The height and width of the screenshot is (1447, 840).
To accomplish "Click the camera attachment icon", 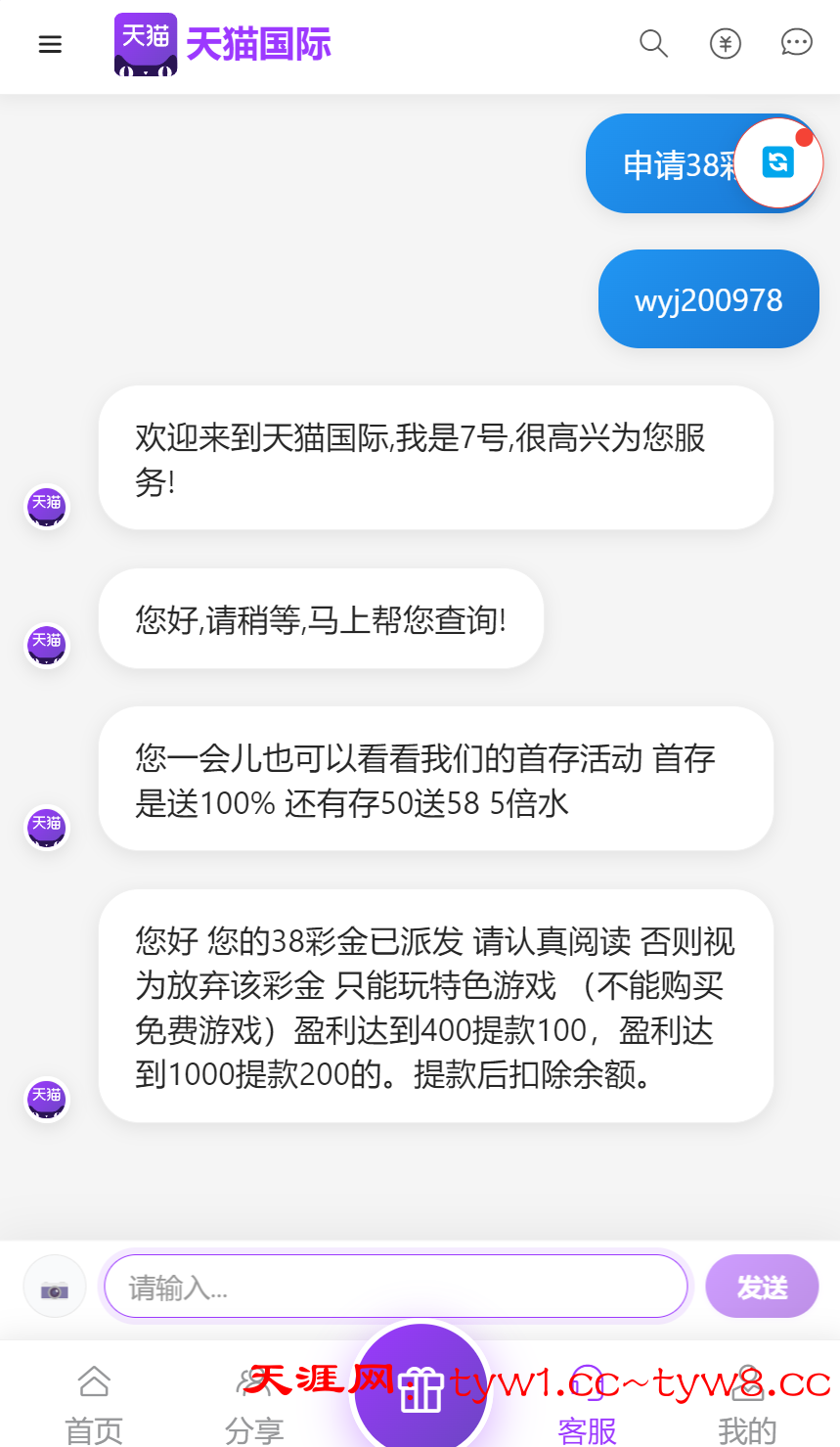I will click(x=54, y=1286).
